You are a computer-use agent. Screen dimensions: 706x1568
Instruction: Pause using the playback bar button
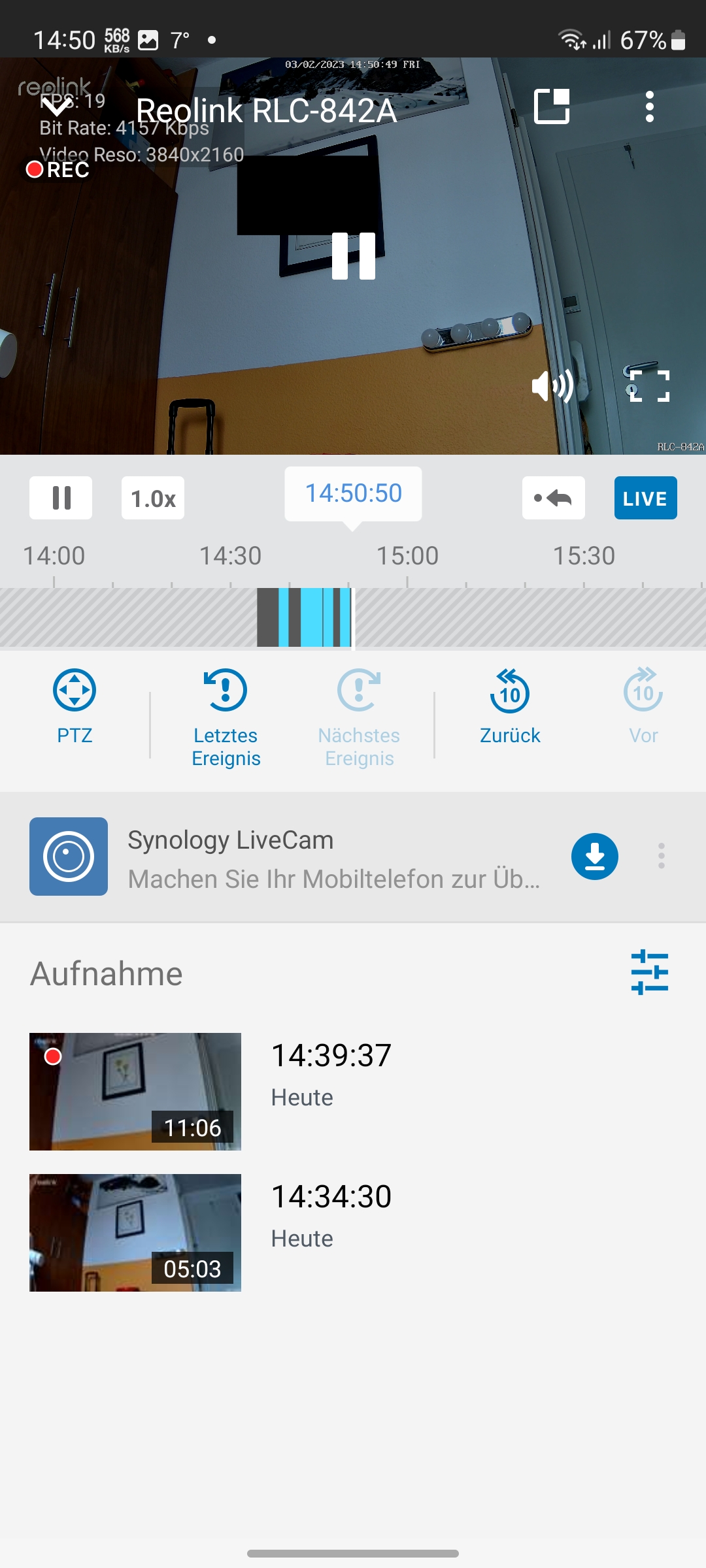click(x=61, y=497)
